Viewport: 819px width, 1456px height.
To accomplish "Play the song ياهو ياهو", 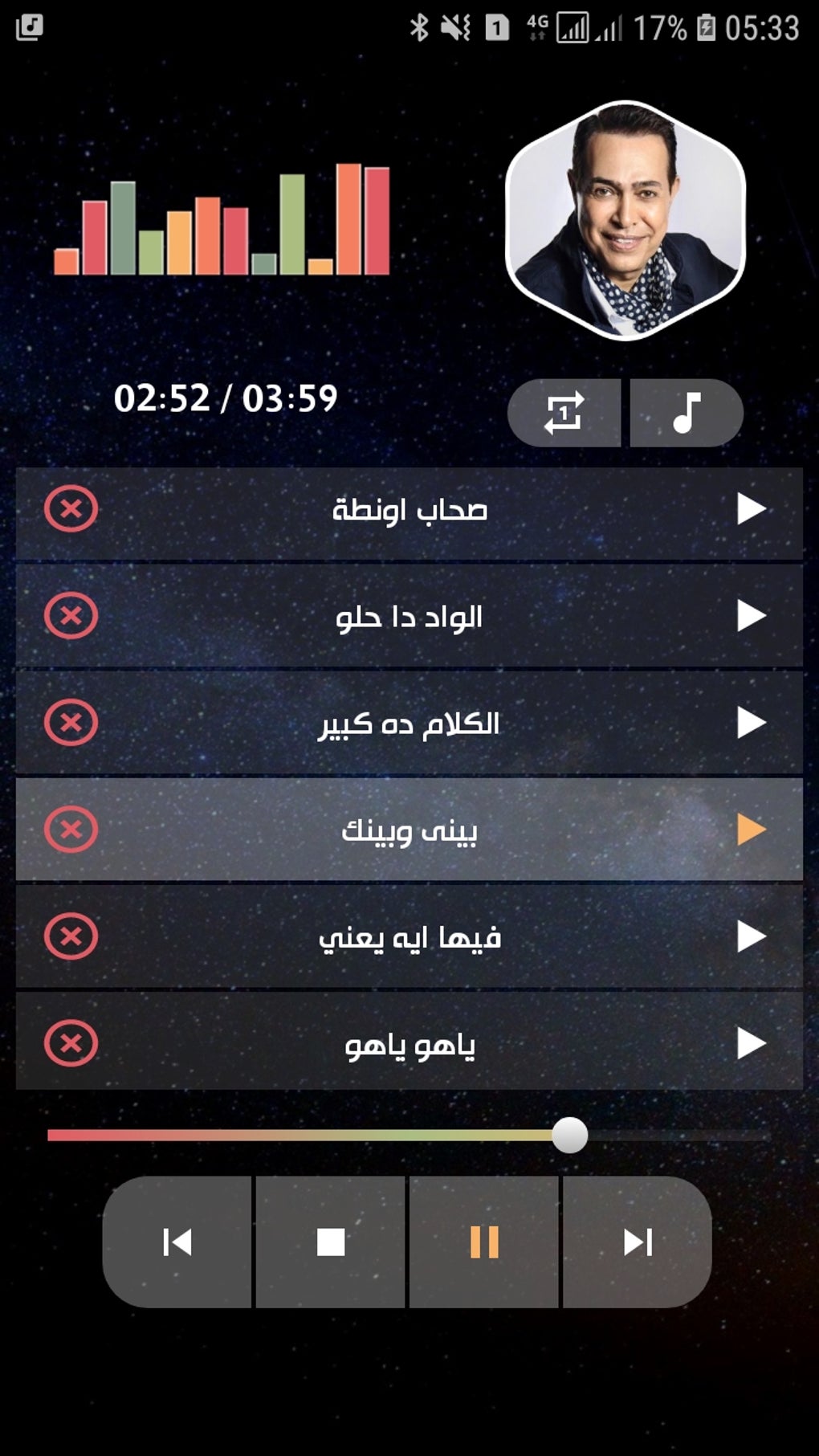I will click(x=752, y=1043).
